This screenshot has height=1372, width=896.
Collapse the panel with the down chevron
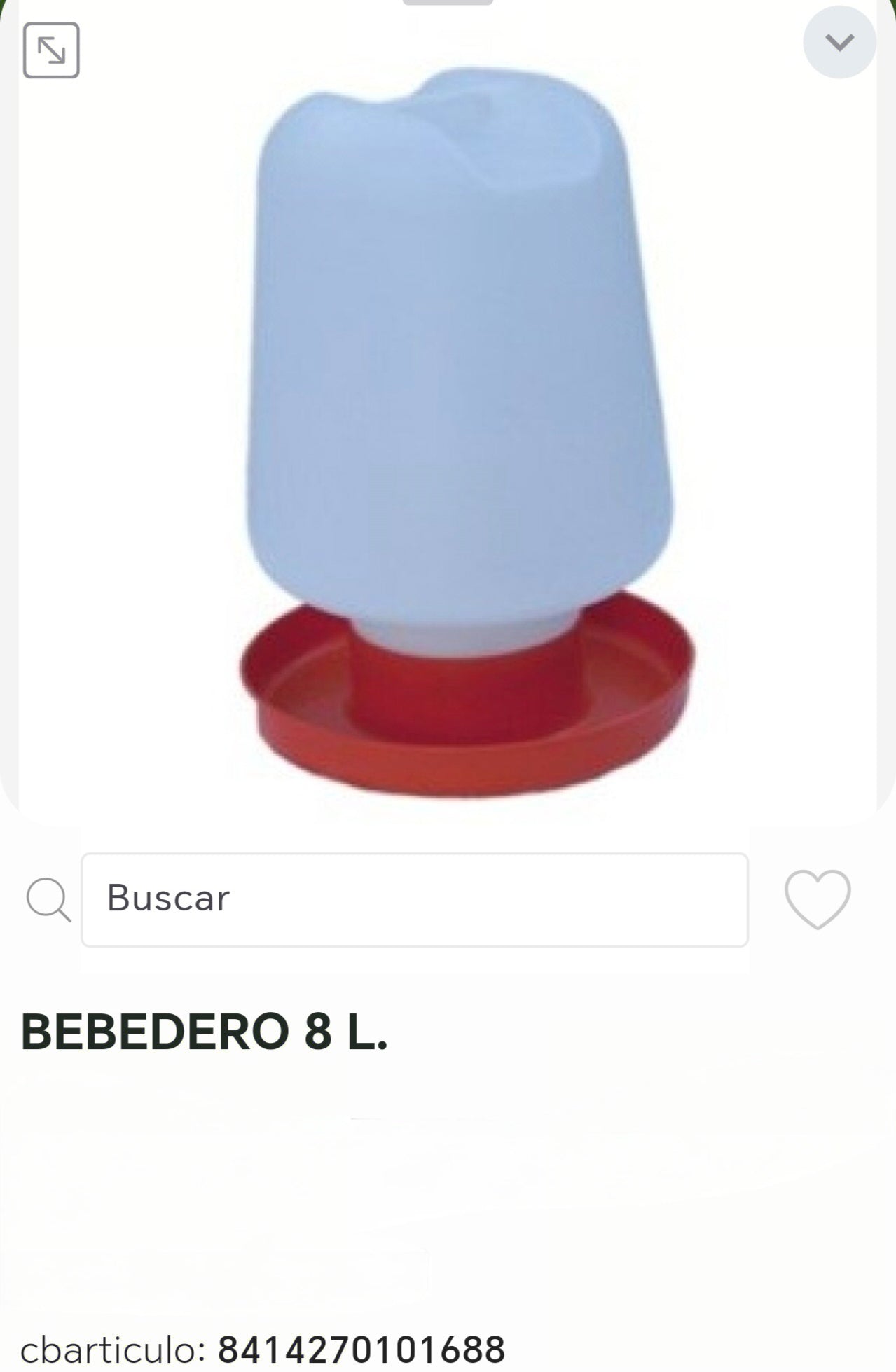(839, 43)
